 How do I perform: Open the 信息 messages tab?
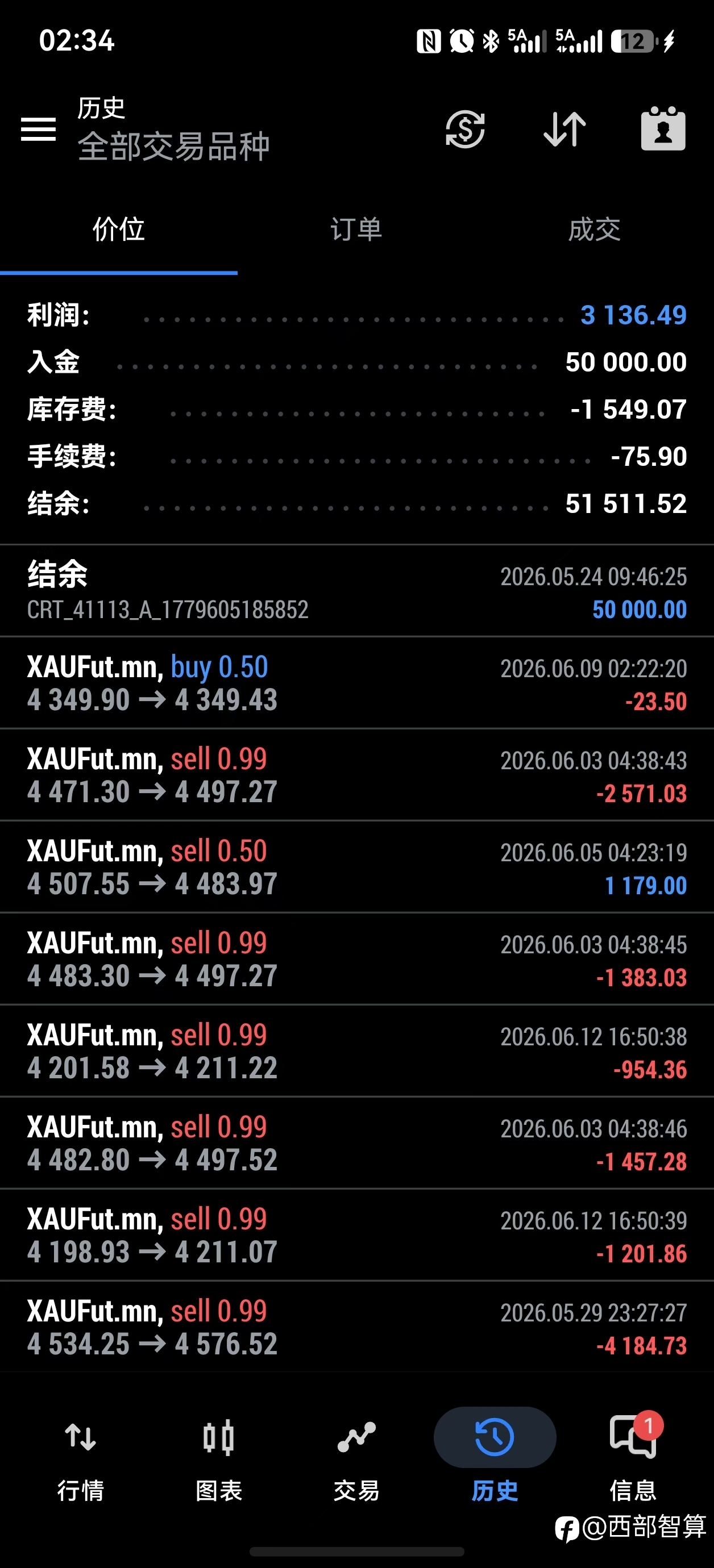[x=633, y=1459]
